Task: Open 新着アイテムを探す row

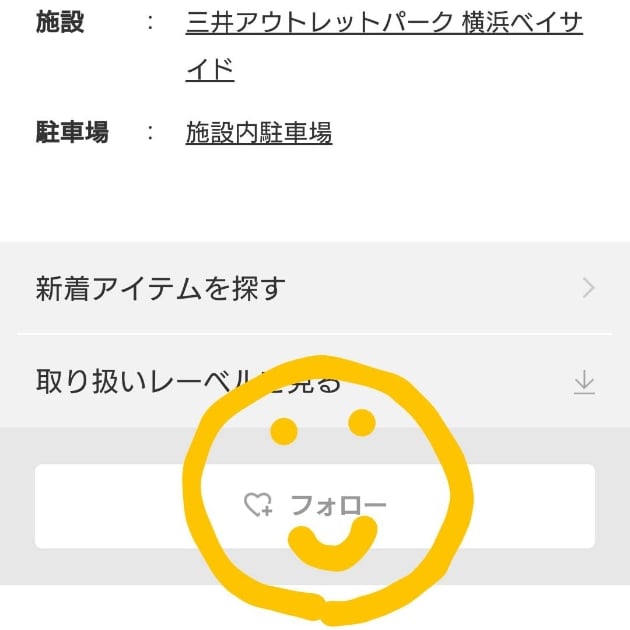Action: pos(314,289)
